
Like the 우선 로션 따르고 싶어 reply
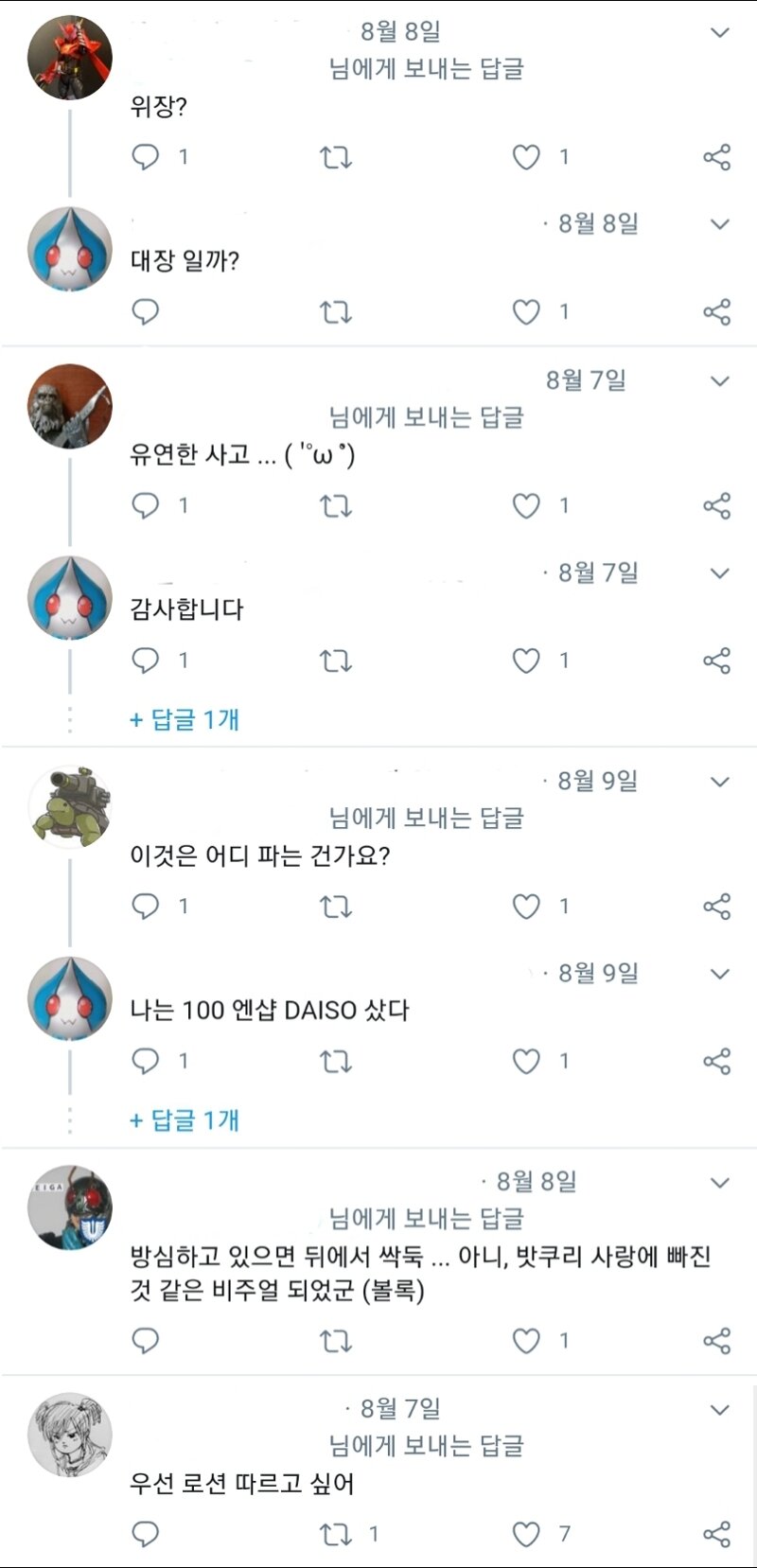[x=526, y=1534]
